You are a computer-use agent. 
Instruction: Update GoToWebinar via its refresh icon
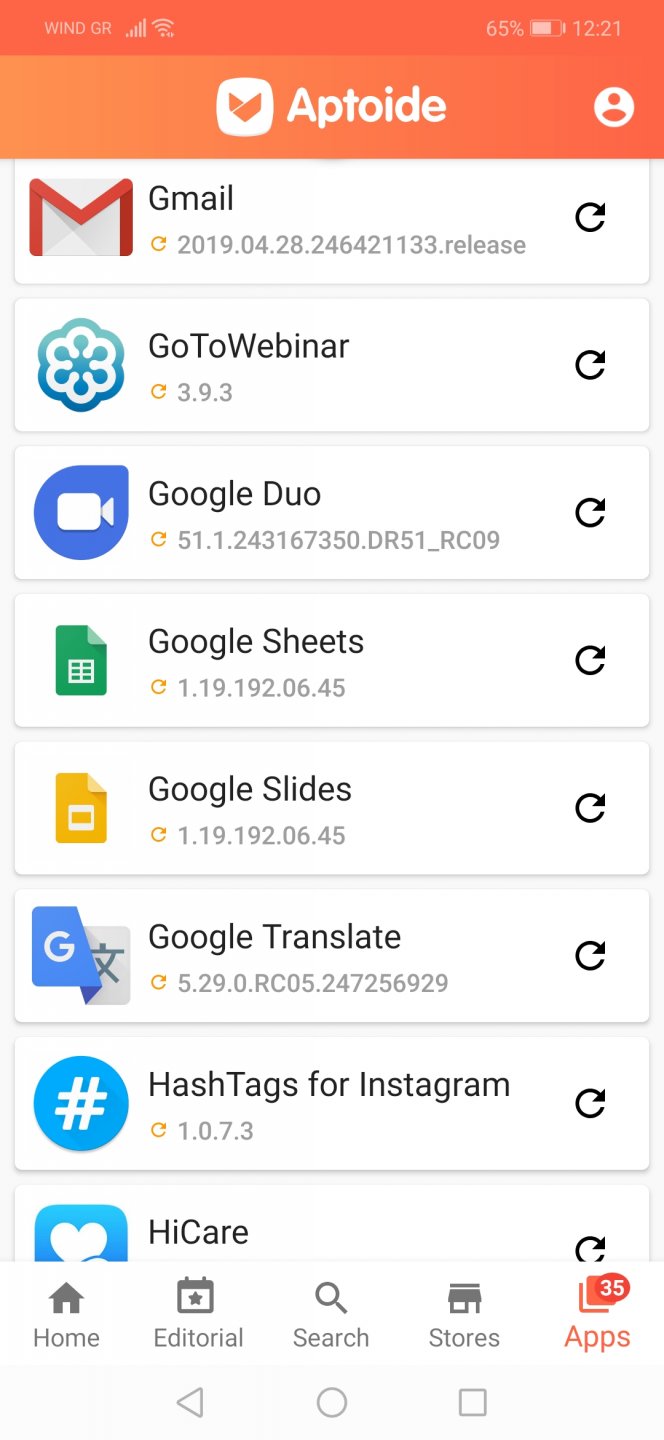pyautogui.click(x=590, y=365)
